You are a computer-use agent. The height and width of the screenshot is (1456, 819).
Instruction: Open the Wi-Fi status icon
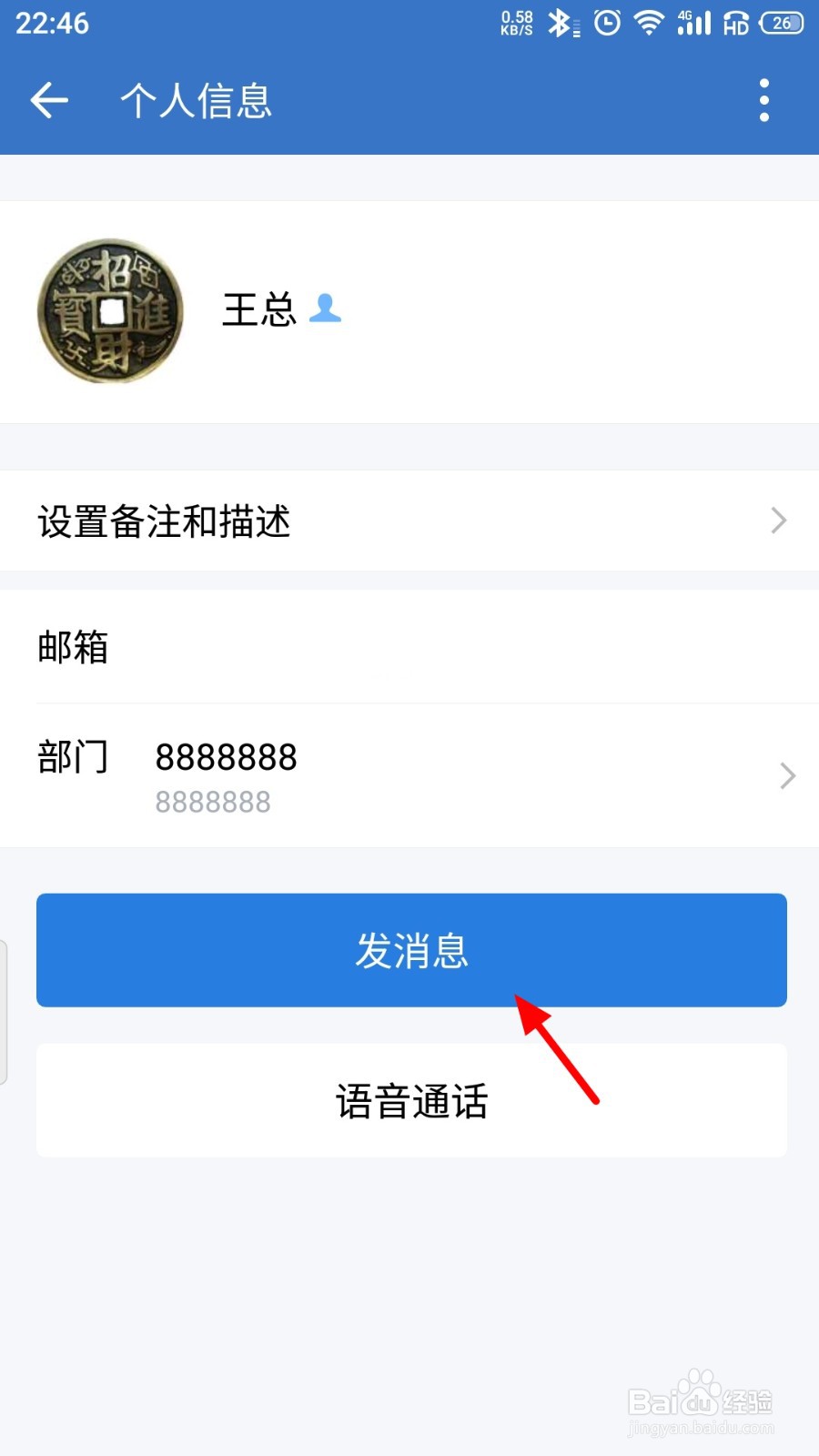click(649, 23)
